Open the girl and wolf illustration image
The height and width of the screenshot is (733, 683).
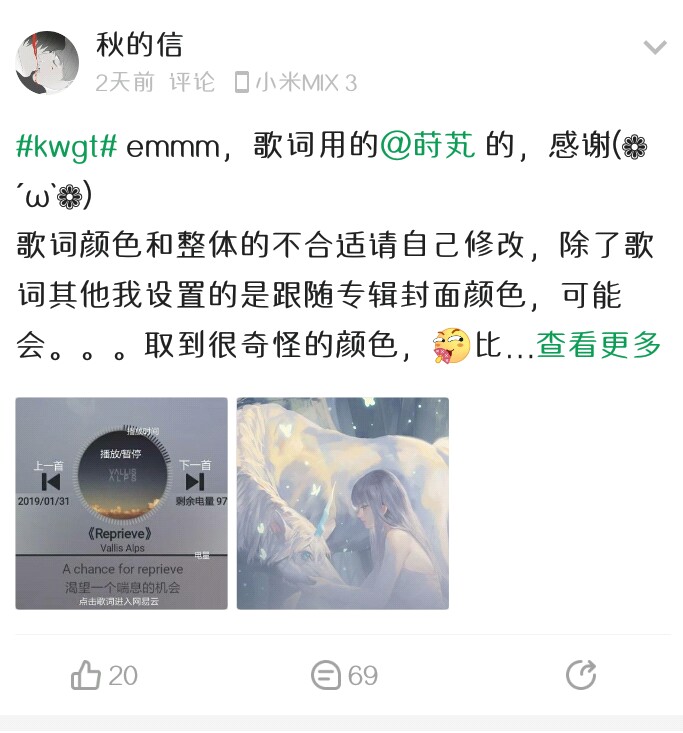pos(342,503)
